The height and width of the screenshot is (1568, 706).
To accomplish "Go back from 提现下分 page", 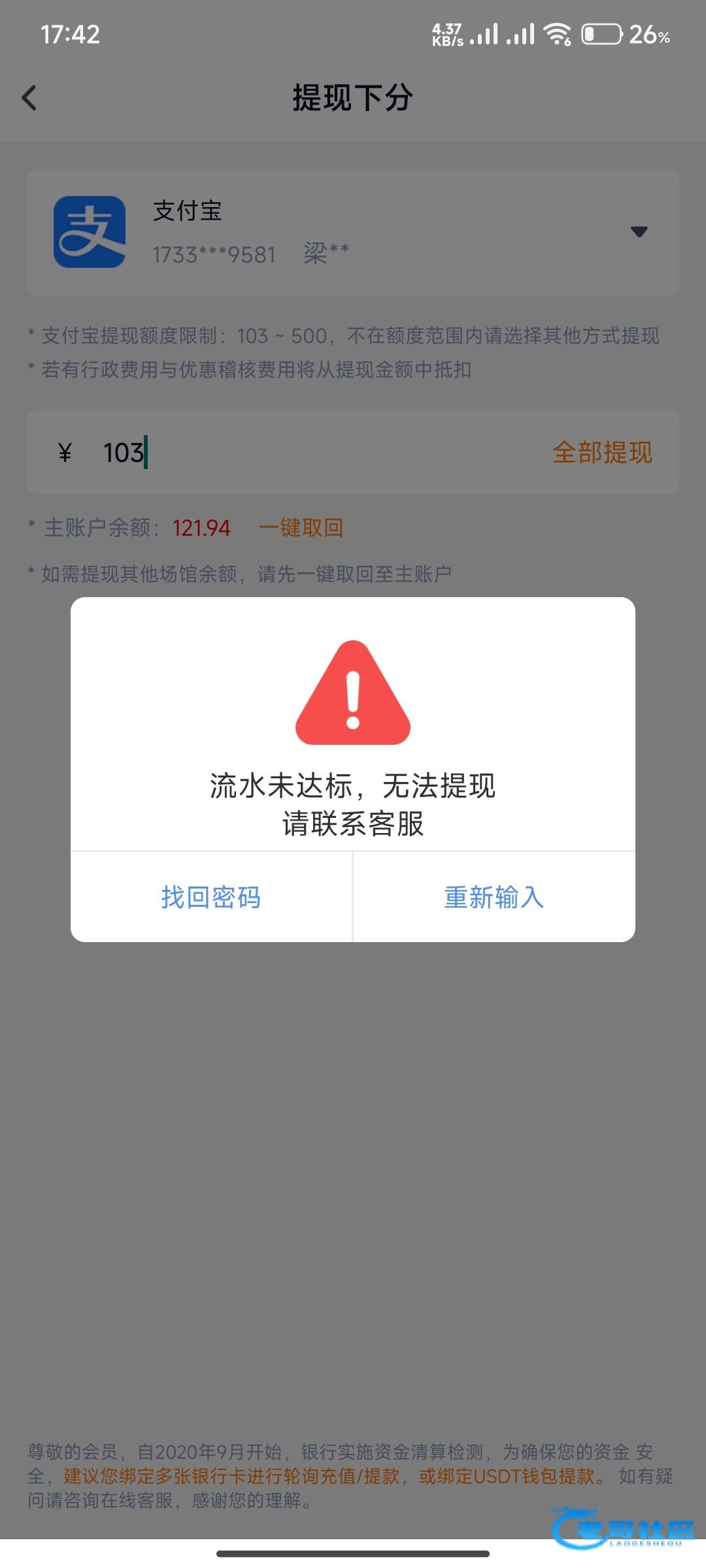I will click(29, 98).
